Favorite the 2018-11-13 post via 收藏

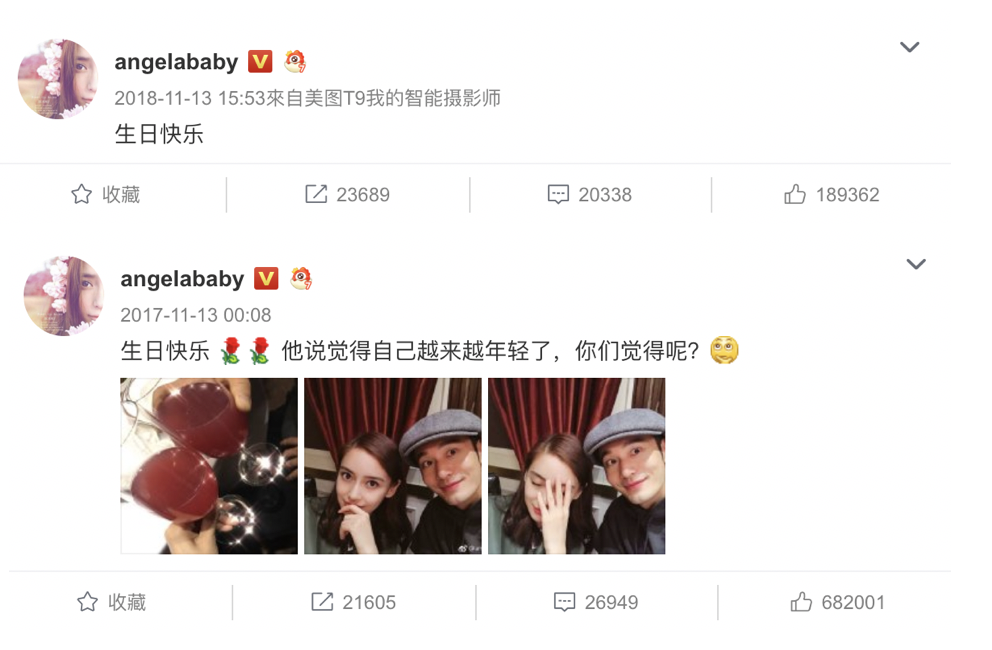(x=105, y=195)
